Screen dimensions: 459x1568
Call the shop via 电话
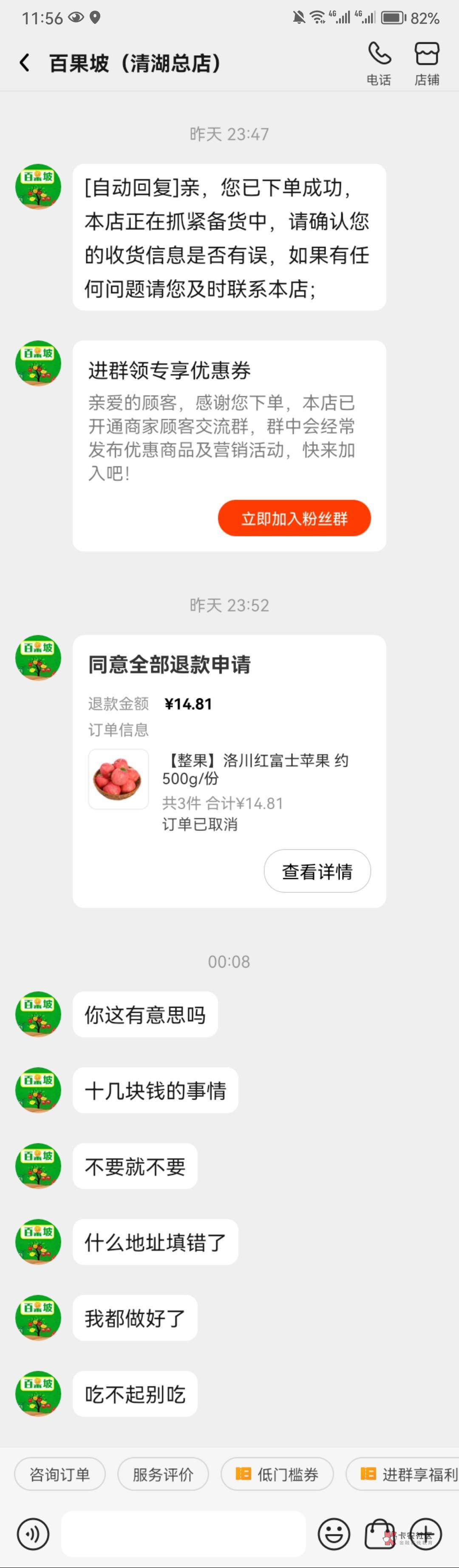379,63
